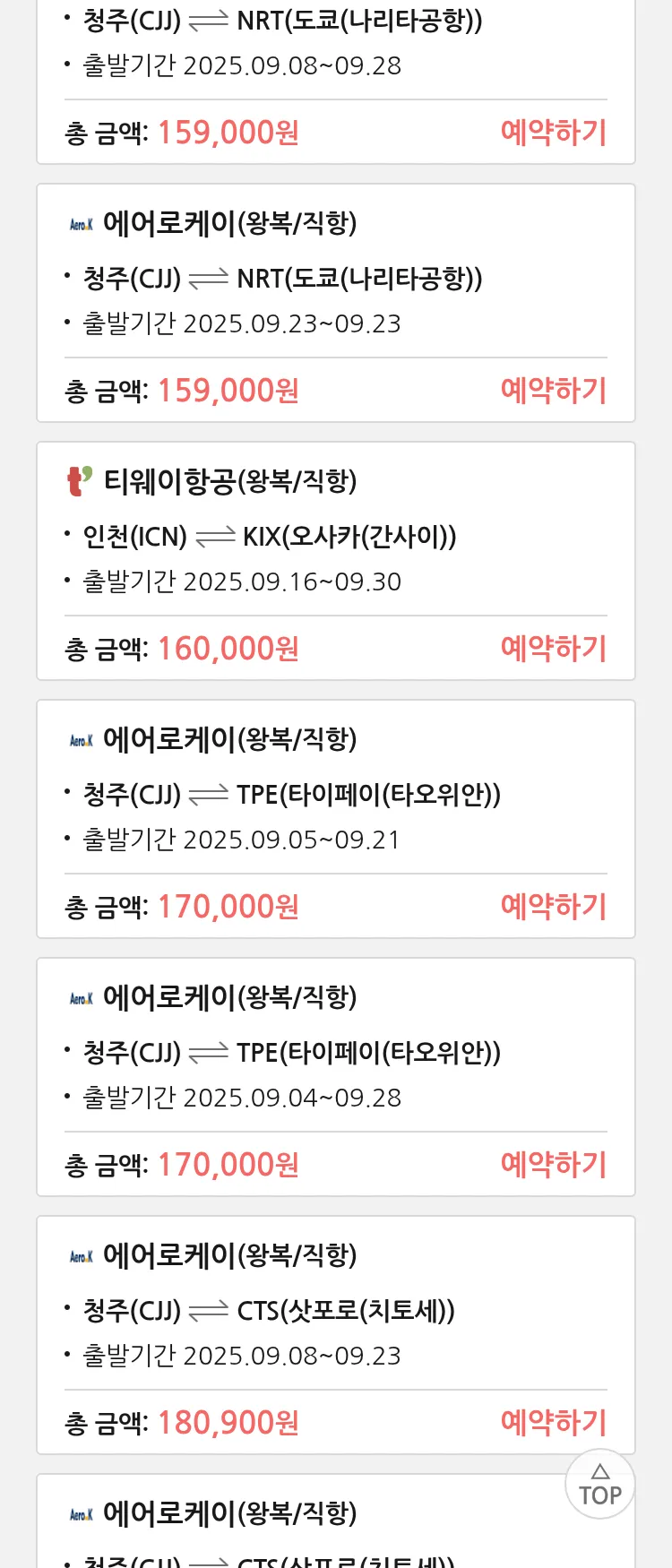Reserve the 티웨이항공 인천 to KIX flight
The width and height of the screenshot is (672, 1568).
[x=553, y=649]
